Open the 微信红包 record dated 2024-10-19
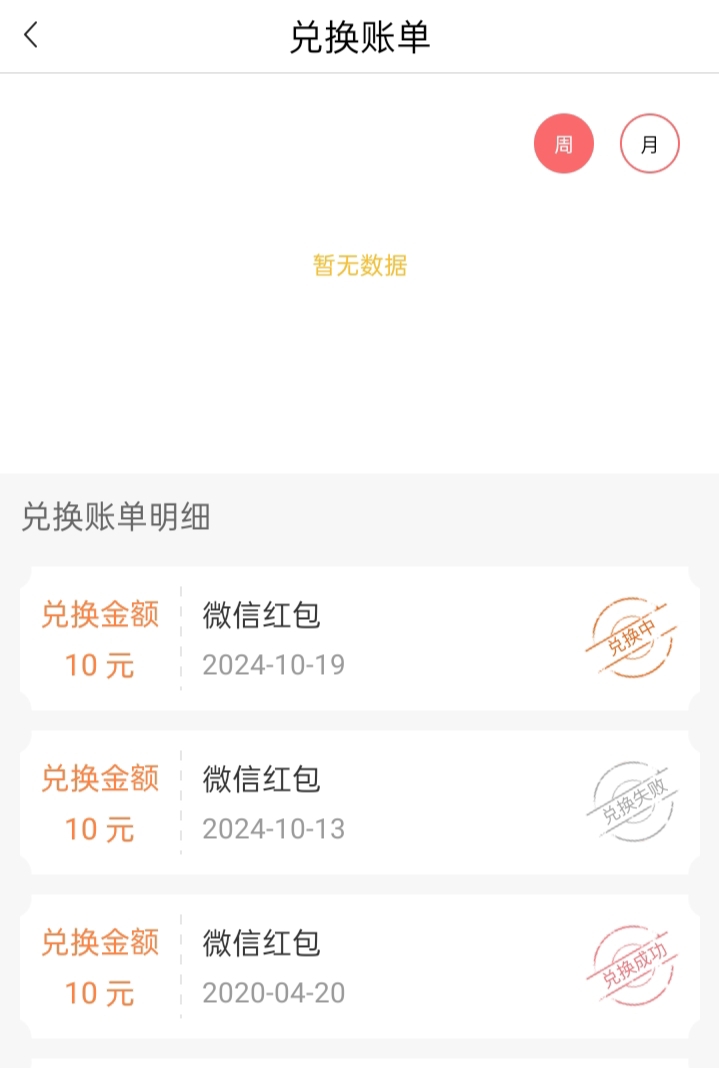 coord(358,639)
